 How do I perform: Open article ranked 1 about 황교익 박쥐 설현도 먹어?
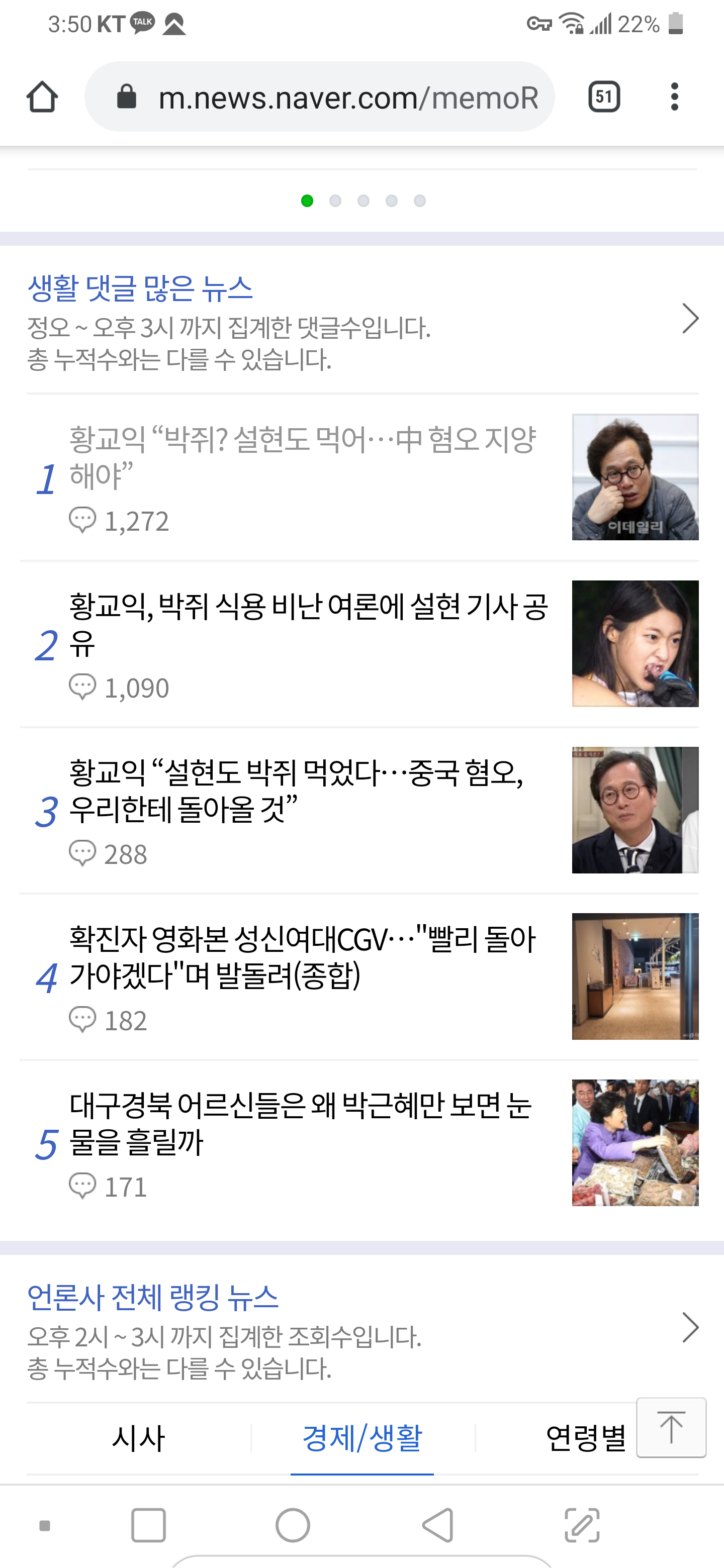(x=302, y=457)
